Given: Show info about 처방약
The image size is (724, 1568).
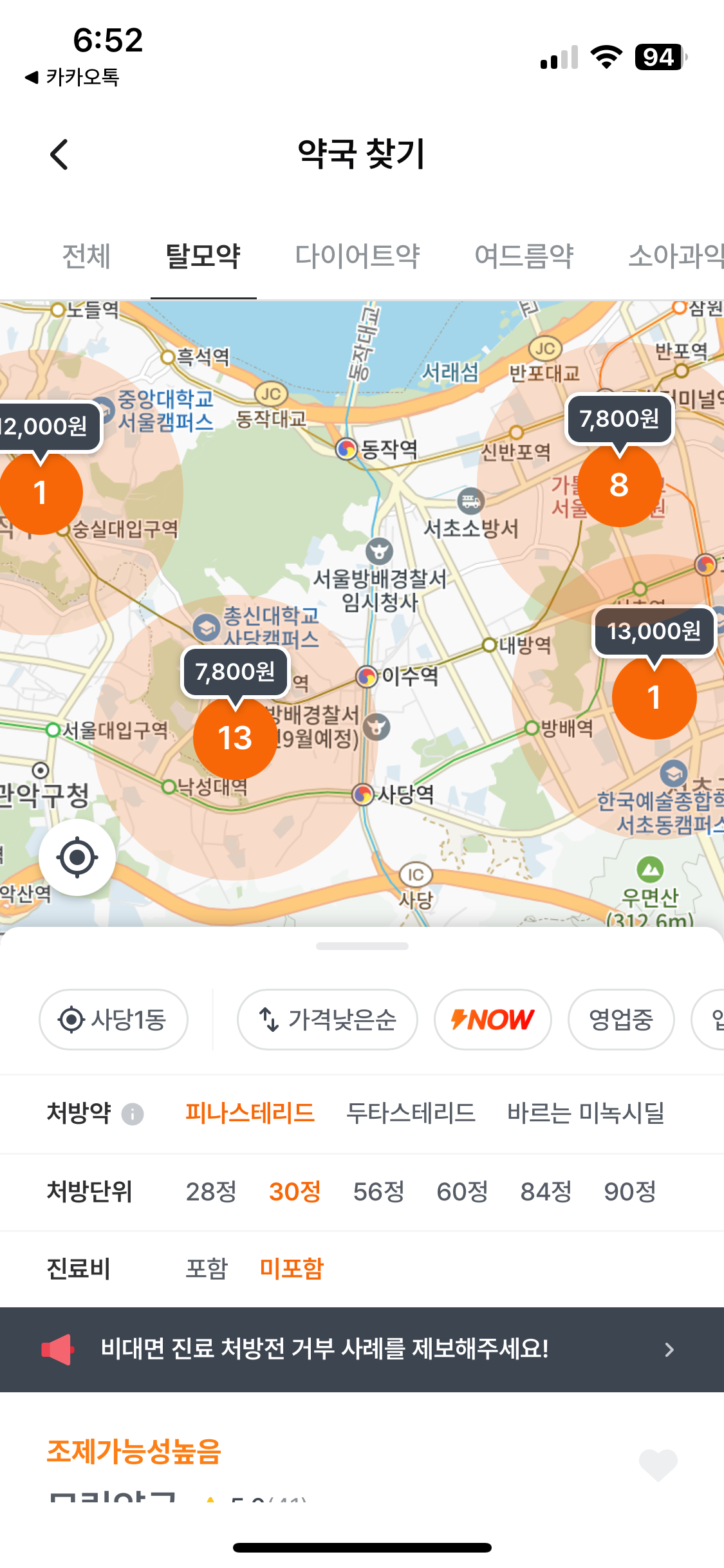Looking at the screenshot, I should coord(133,1114).
